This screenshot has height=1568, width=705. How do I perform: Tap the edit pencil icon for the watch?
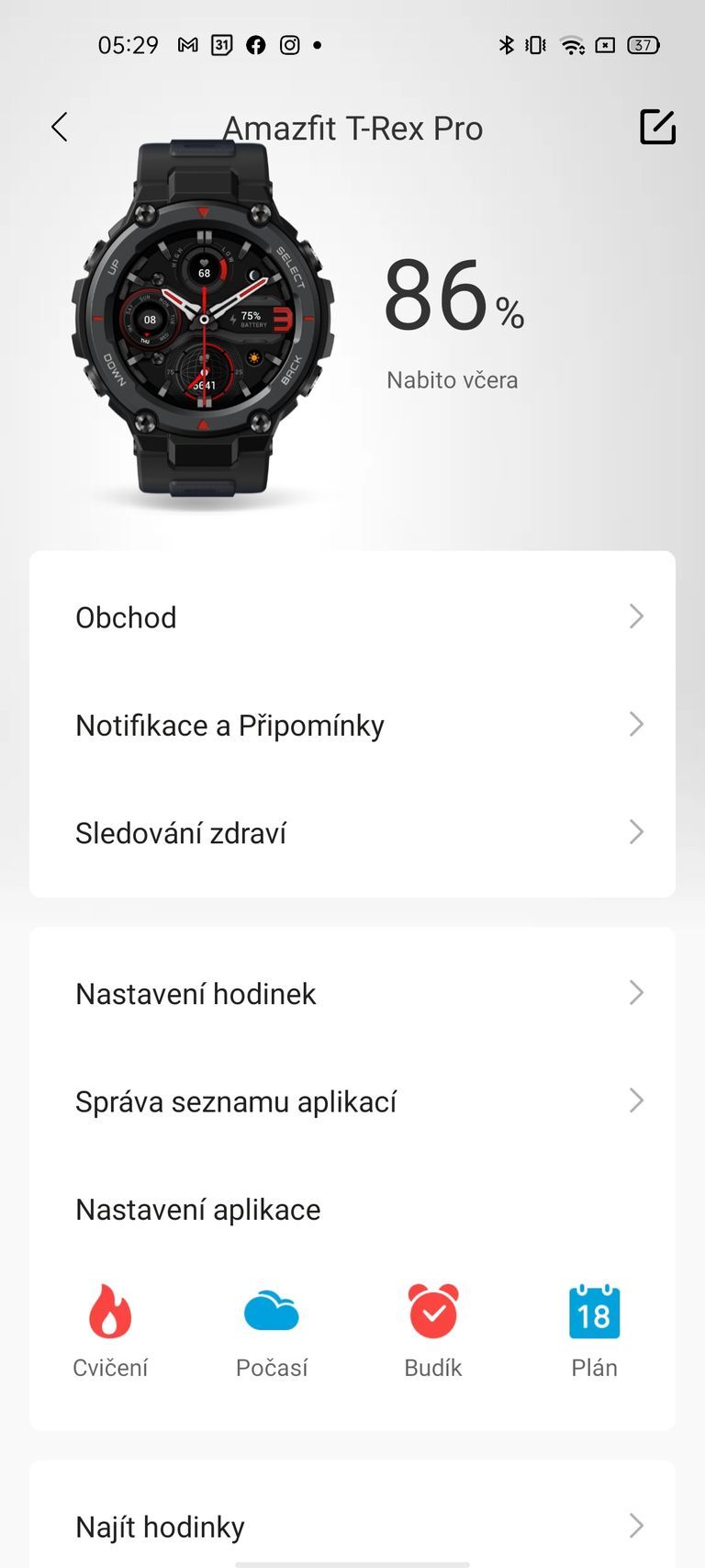(657, 128)
